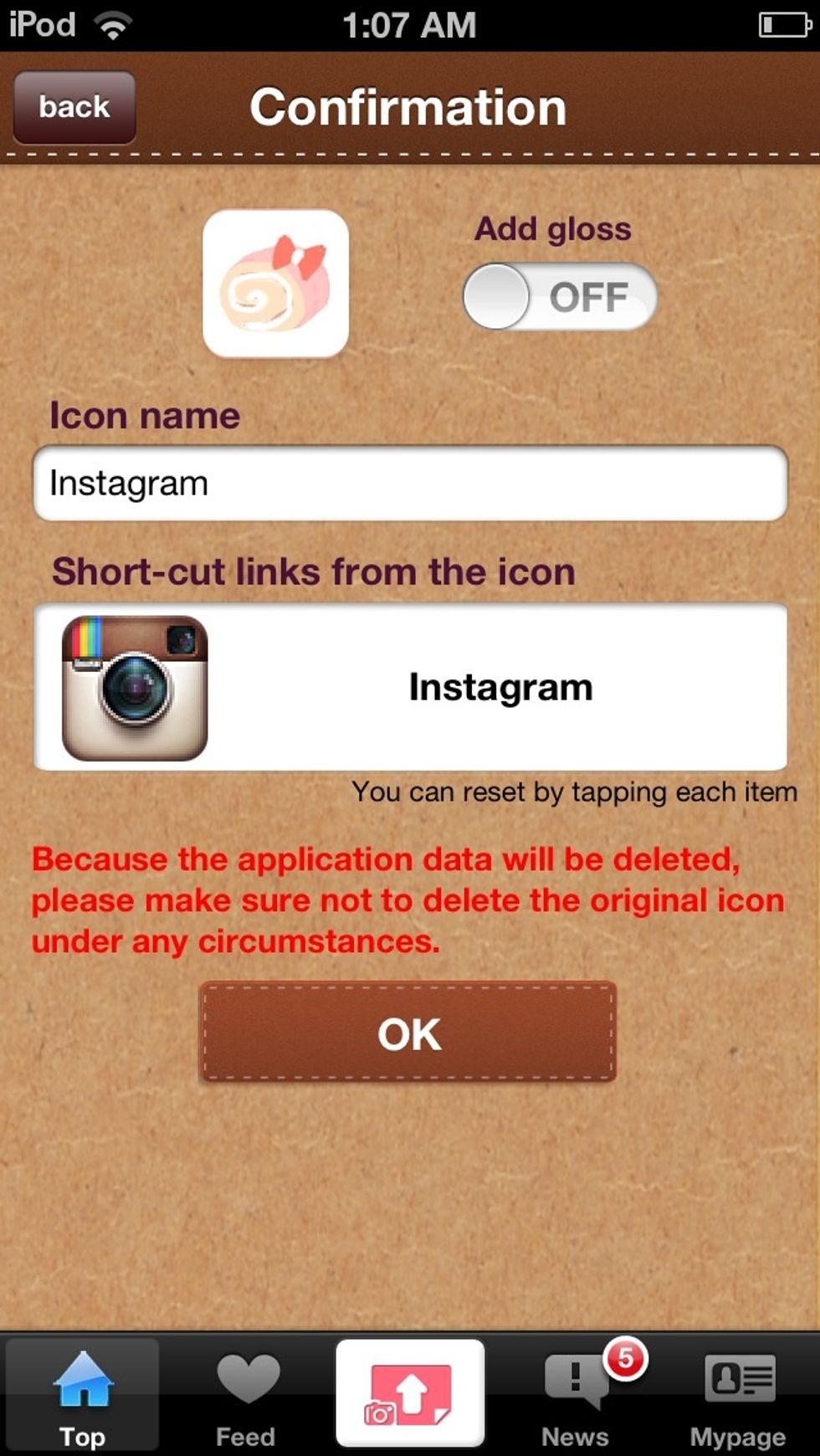Edit the Icon name field
This screenshot has height=1456, width=820.
click(410, 483)
